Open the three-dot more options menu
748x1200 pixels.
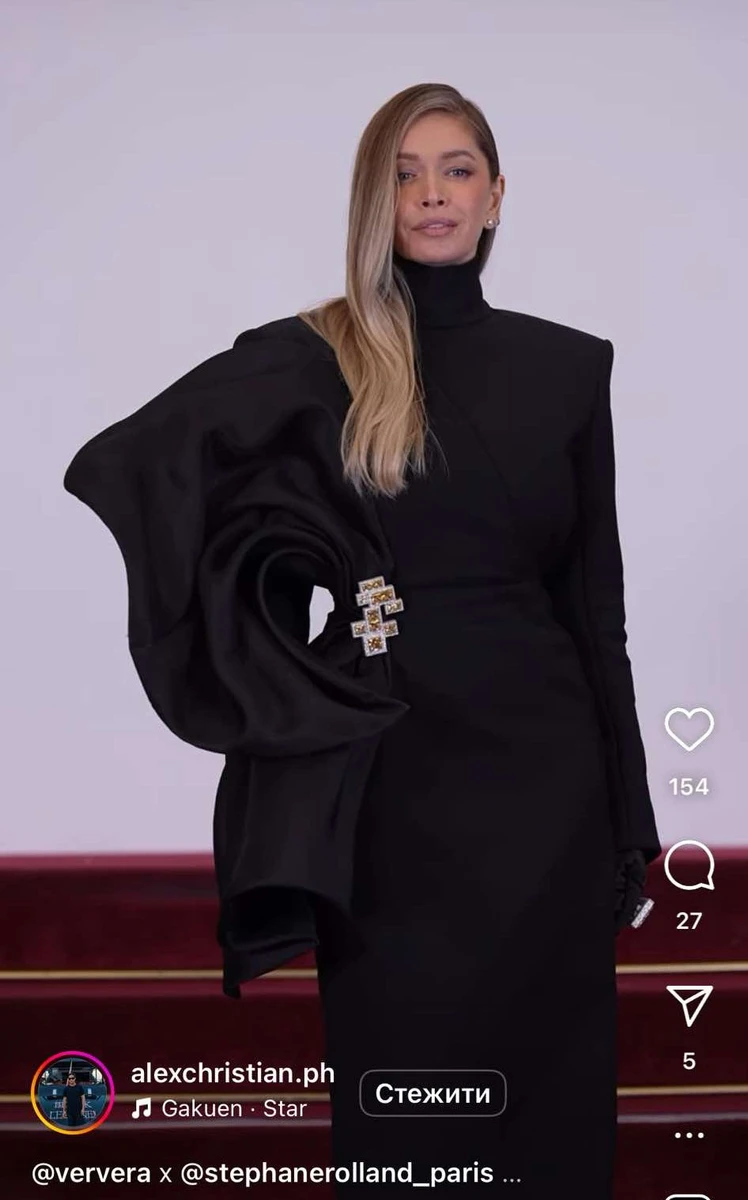pos(689,1135)
